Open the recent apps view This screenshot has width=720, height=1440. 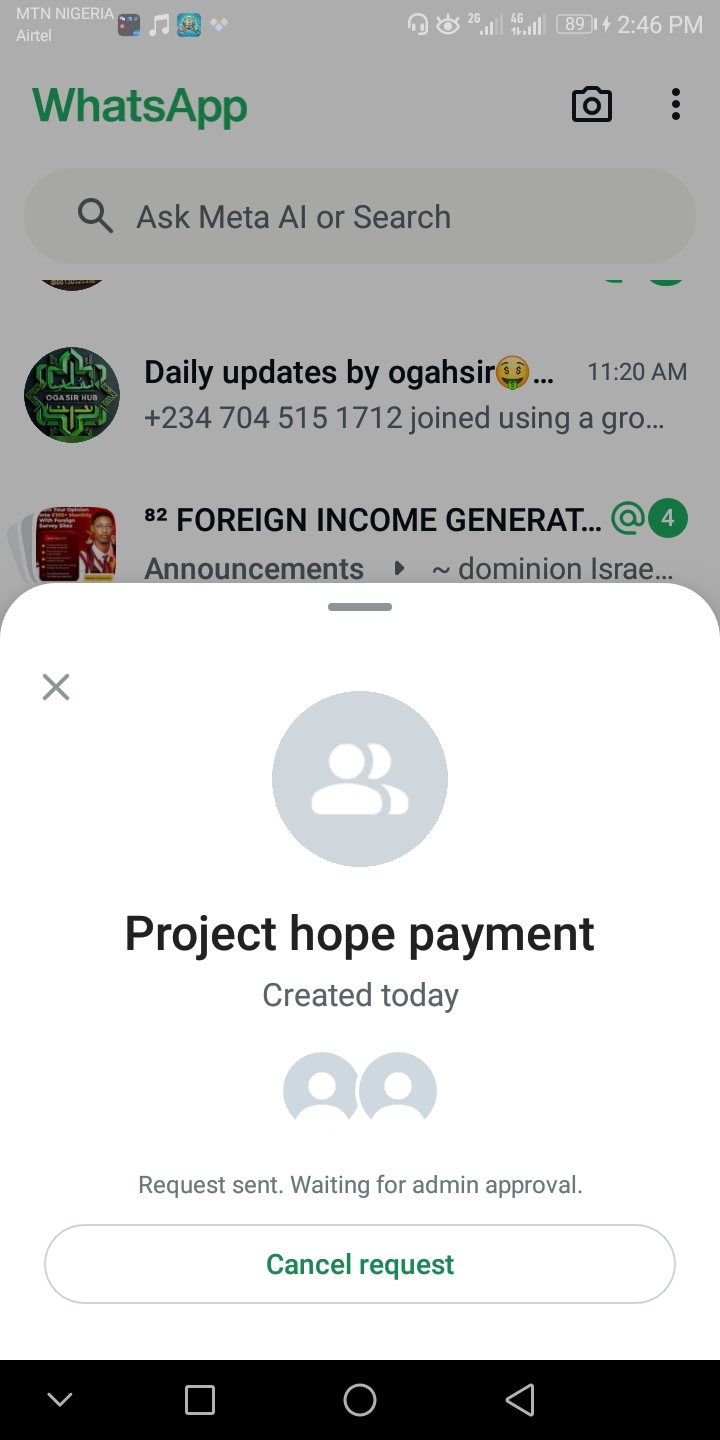tap(200, 1400)
